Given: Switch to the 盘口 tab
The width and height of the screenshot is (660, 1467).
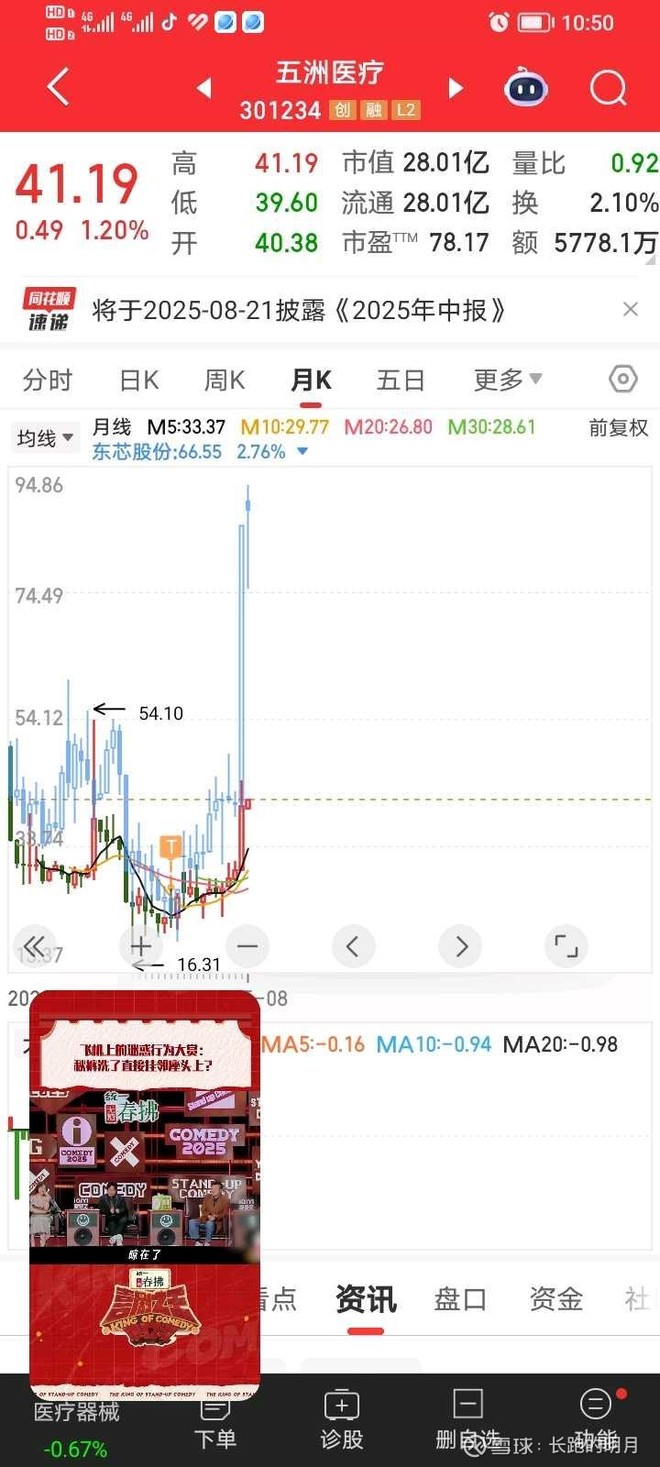Looking at the screenshot, I should point(460,1299).
